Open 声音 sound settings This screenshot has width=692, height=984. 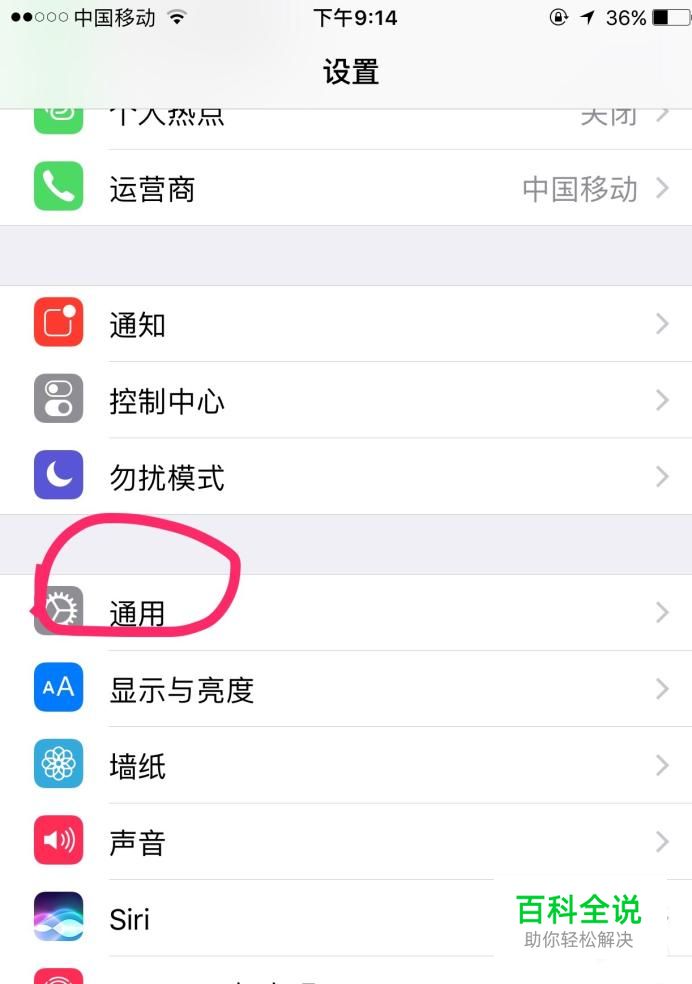click(346, 842)
